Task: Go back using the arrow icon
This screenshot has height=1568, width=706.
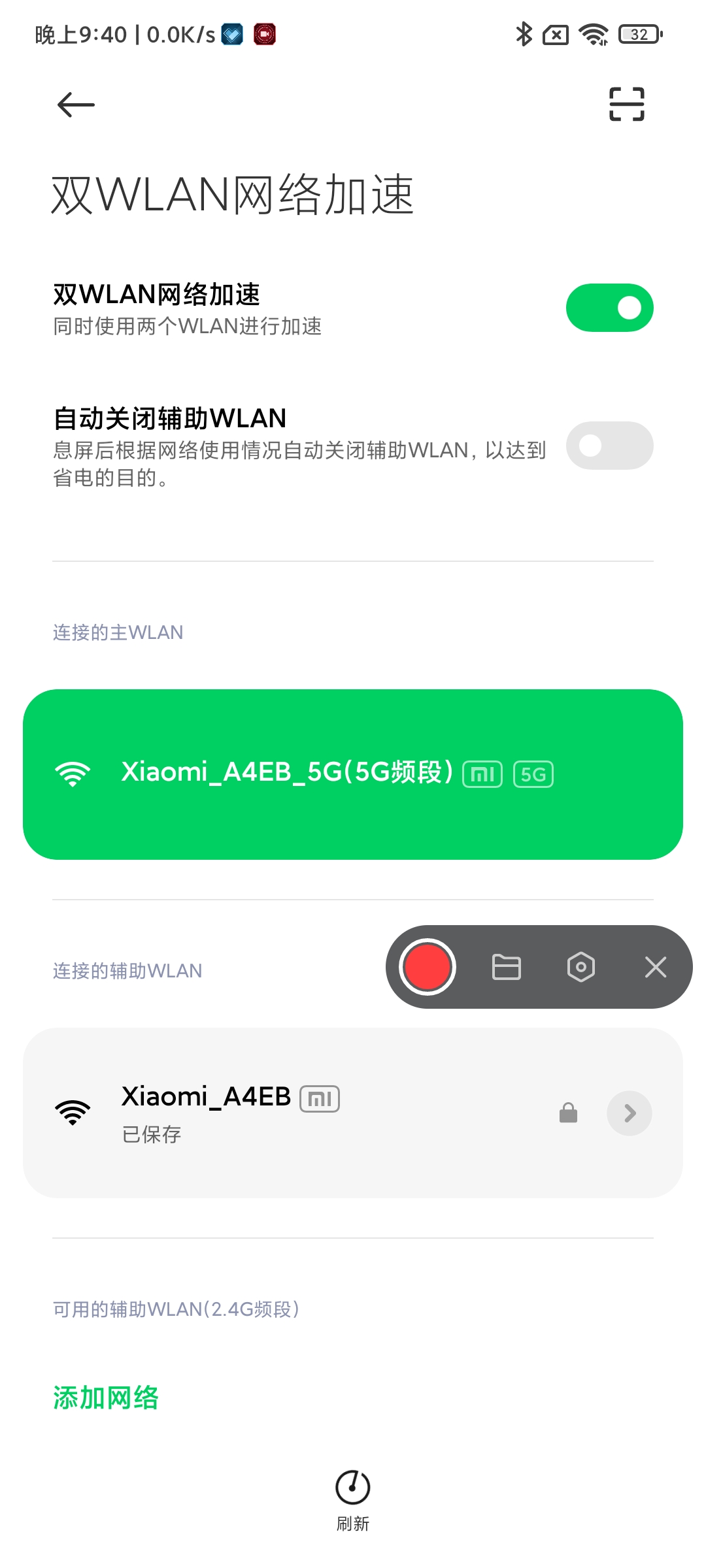Action: pos(76,105)
